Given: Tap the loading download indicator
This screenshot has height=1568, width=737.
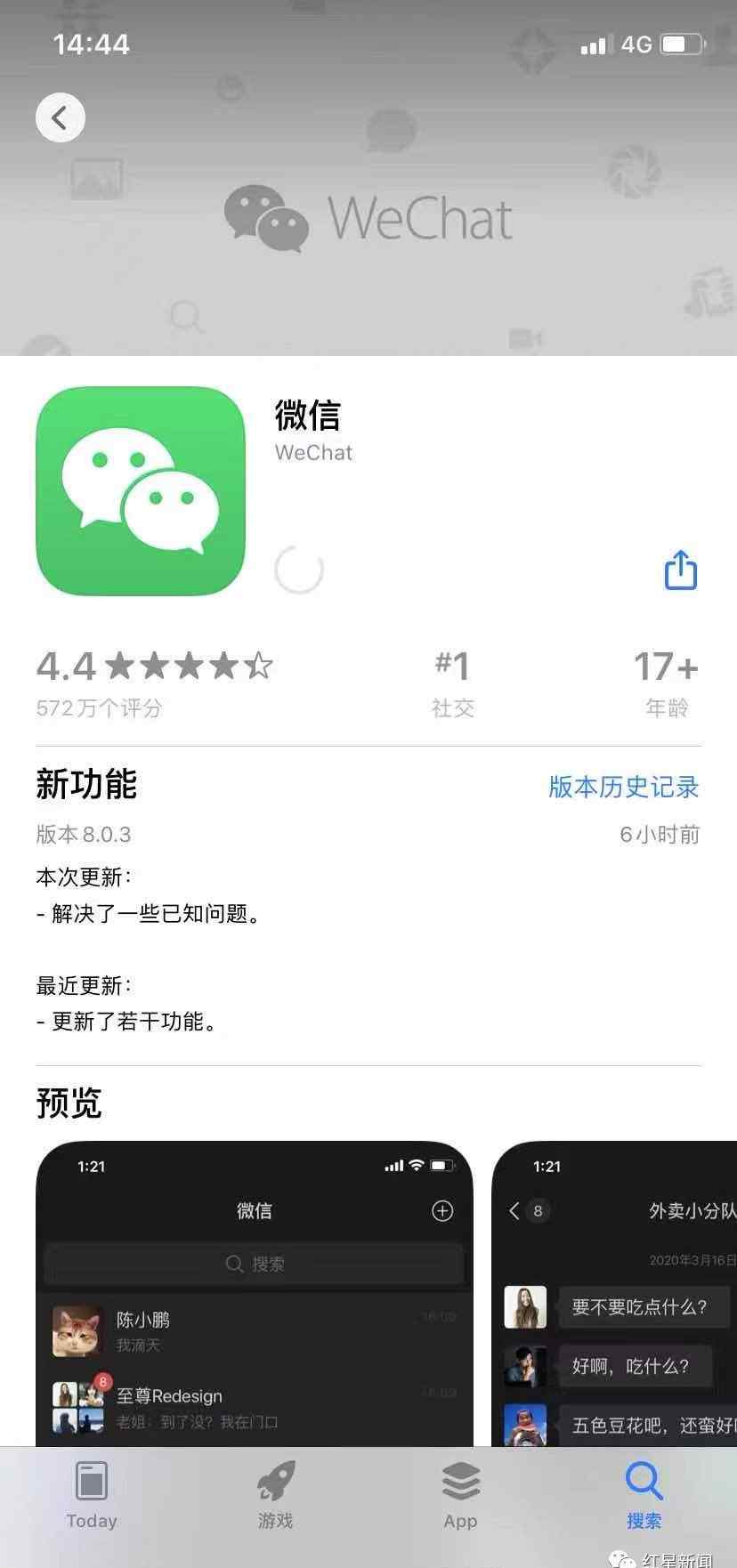Looking at the screenshot, I should pos(299,570).
